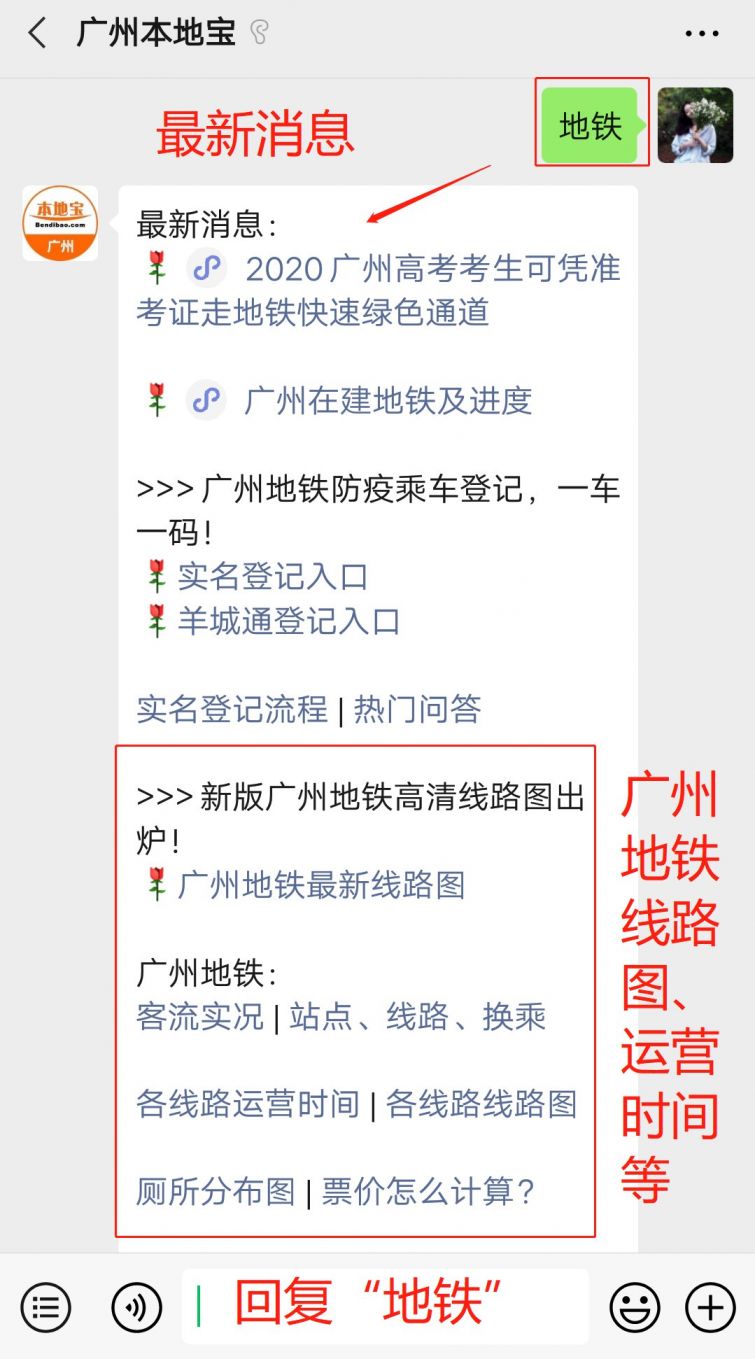This screenshot has height=1359, width=755.
Task: Open 羊城通登记入口 link
Action: tap(288, 621)
